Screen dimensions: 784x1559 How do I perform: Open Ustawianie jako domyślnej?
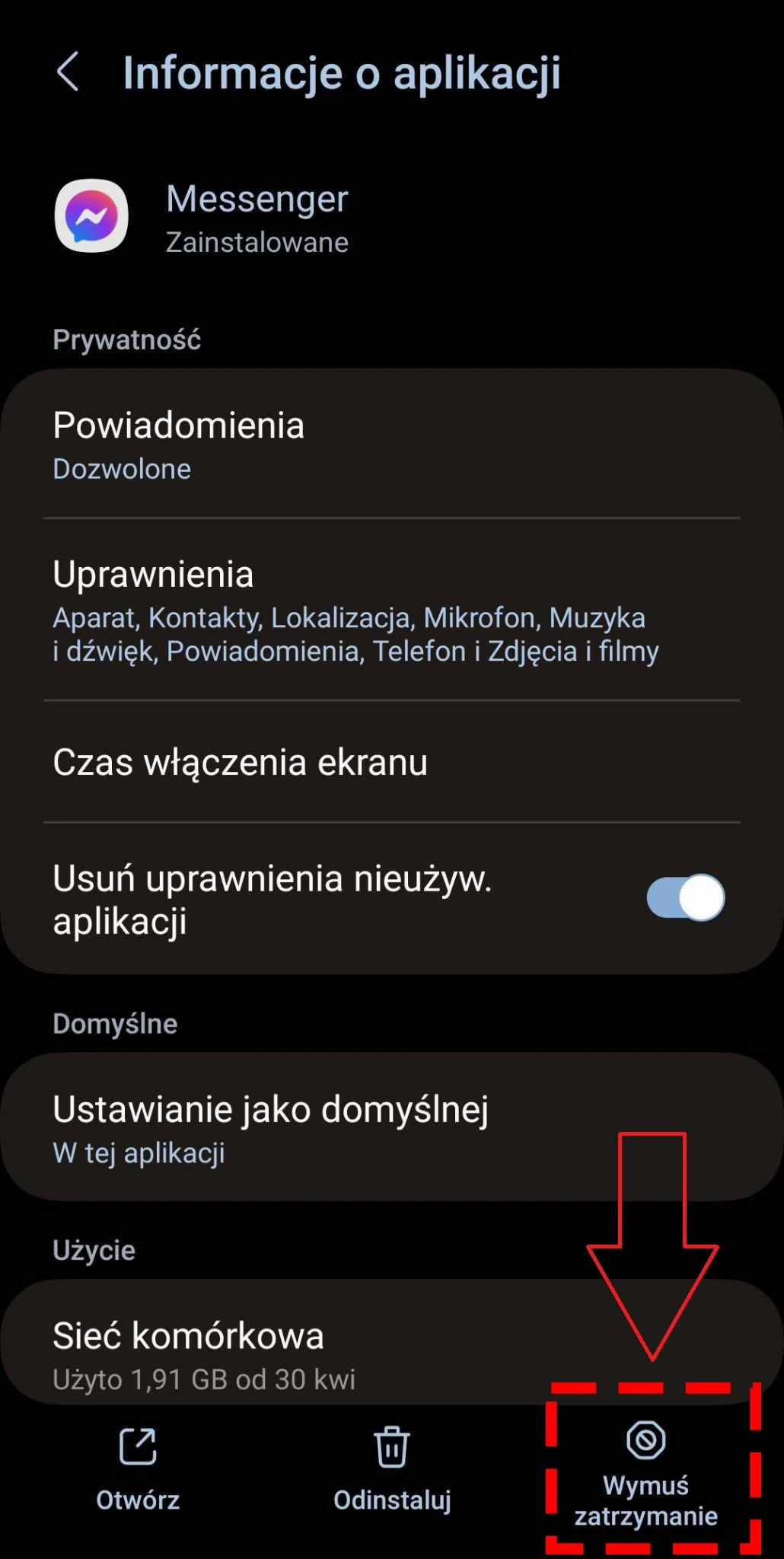391,1128
